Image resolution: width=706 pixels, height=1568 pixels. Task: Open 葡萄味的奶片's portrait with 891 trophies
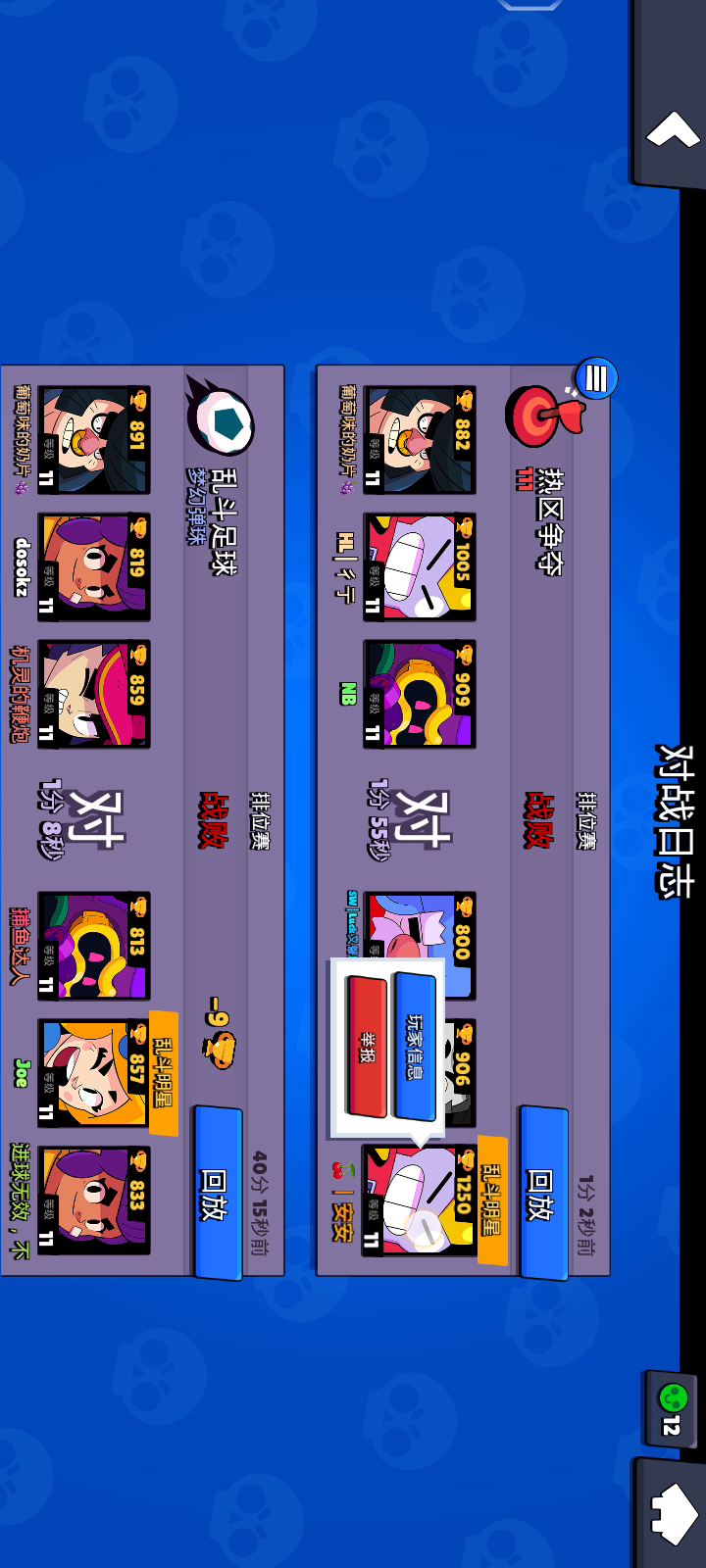pyautogui.click(x=93, y=440)
